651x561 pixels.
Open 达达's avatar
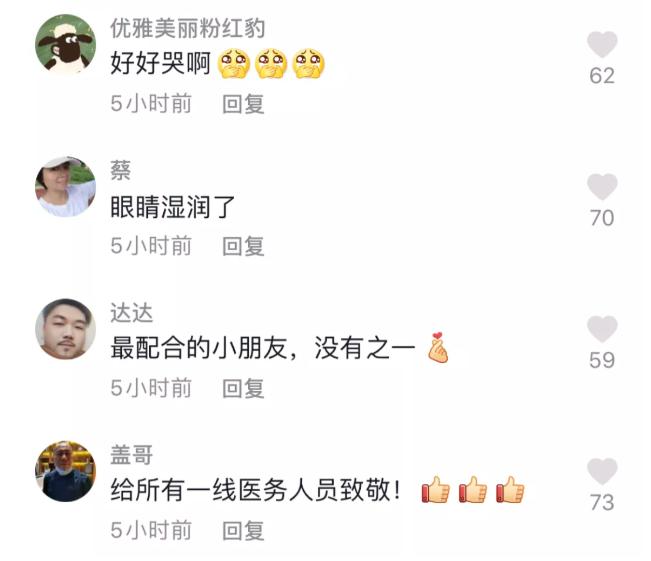(x=66, y=328)
